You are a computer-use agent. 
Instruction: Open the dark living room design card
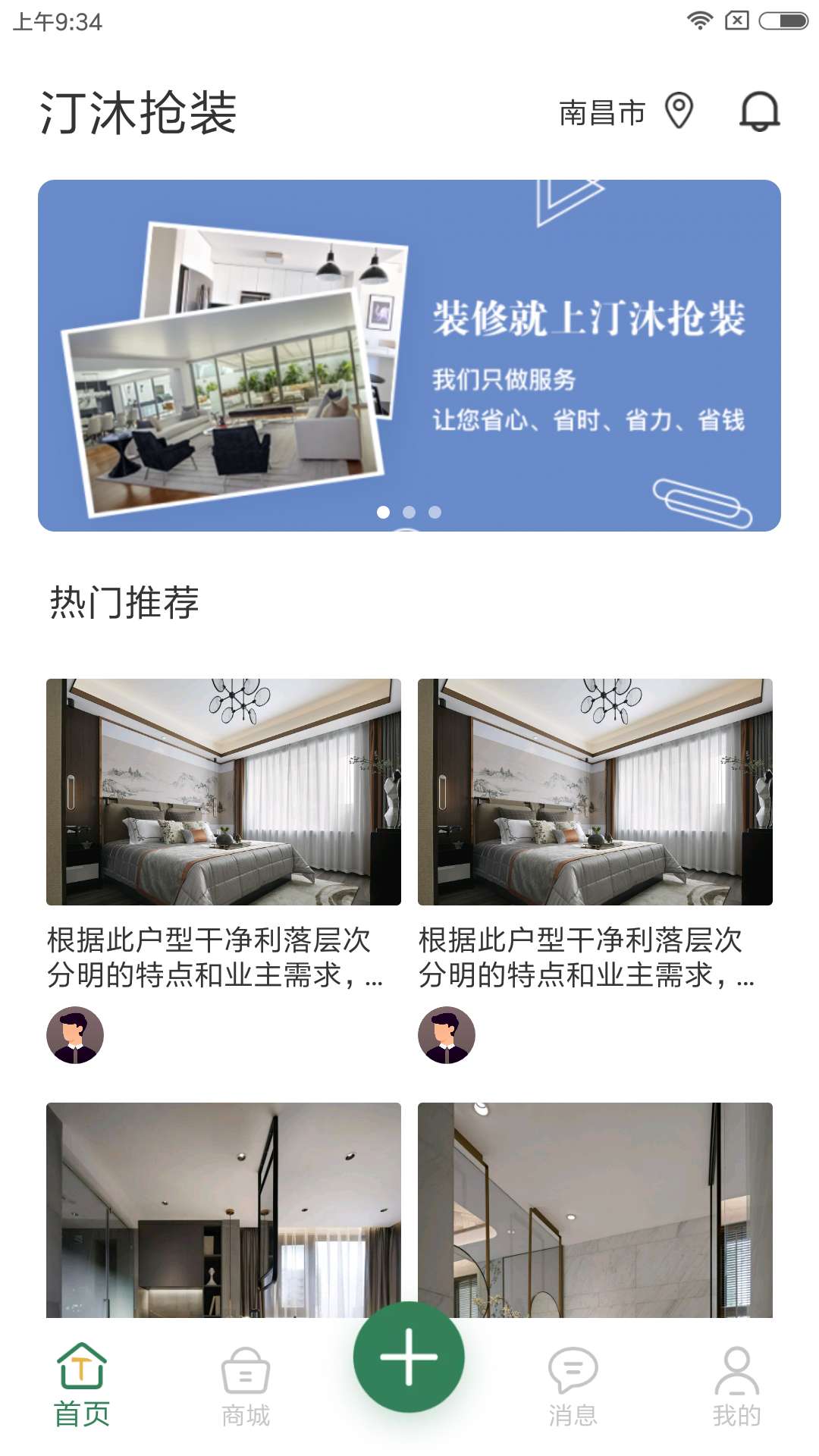pyautogui.click(x=223, y=1210)
